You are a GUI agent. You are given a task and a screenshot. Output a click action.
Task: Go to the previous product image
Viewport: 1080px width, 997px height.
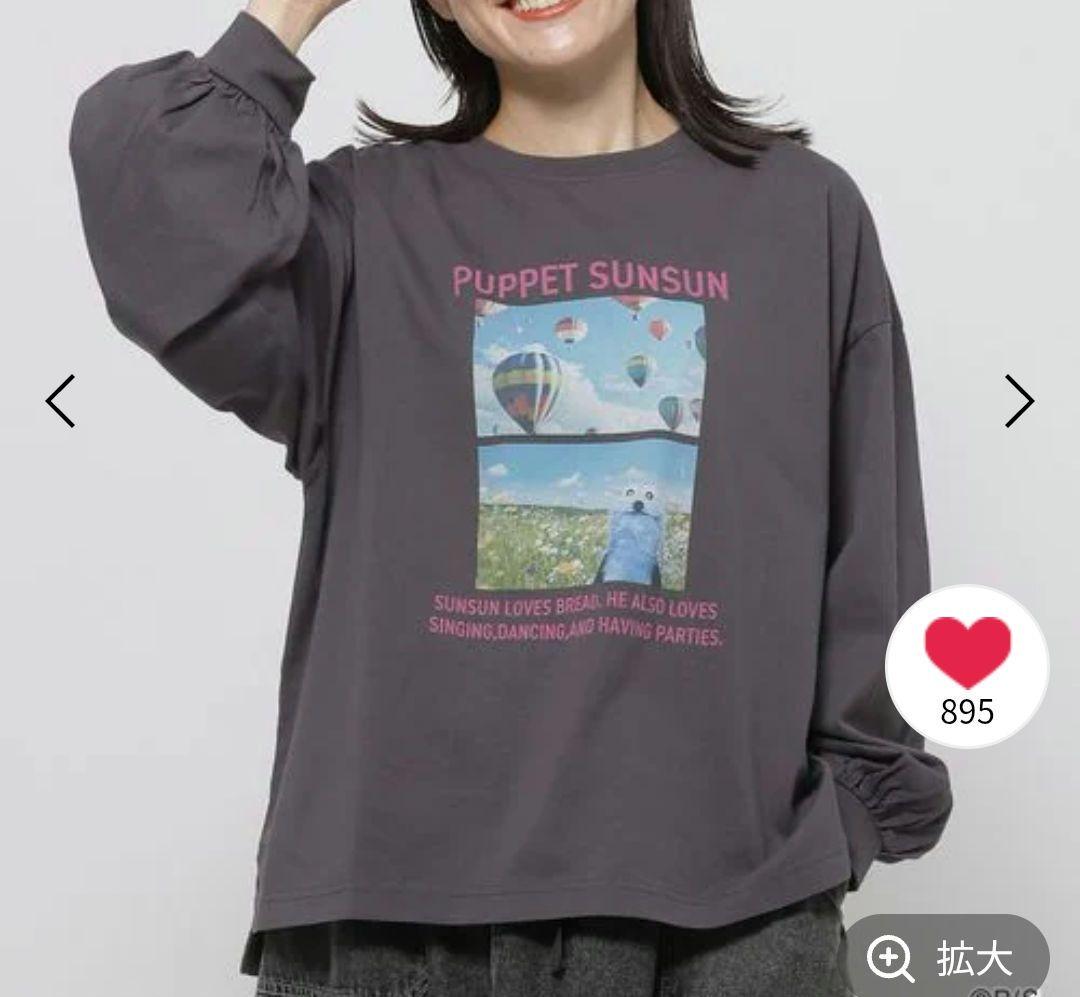tap(60, 401)
